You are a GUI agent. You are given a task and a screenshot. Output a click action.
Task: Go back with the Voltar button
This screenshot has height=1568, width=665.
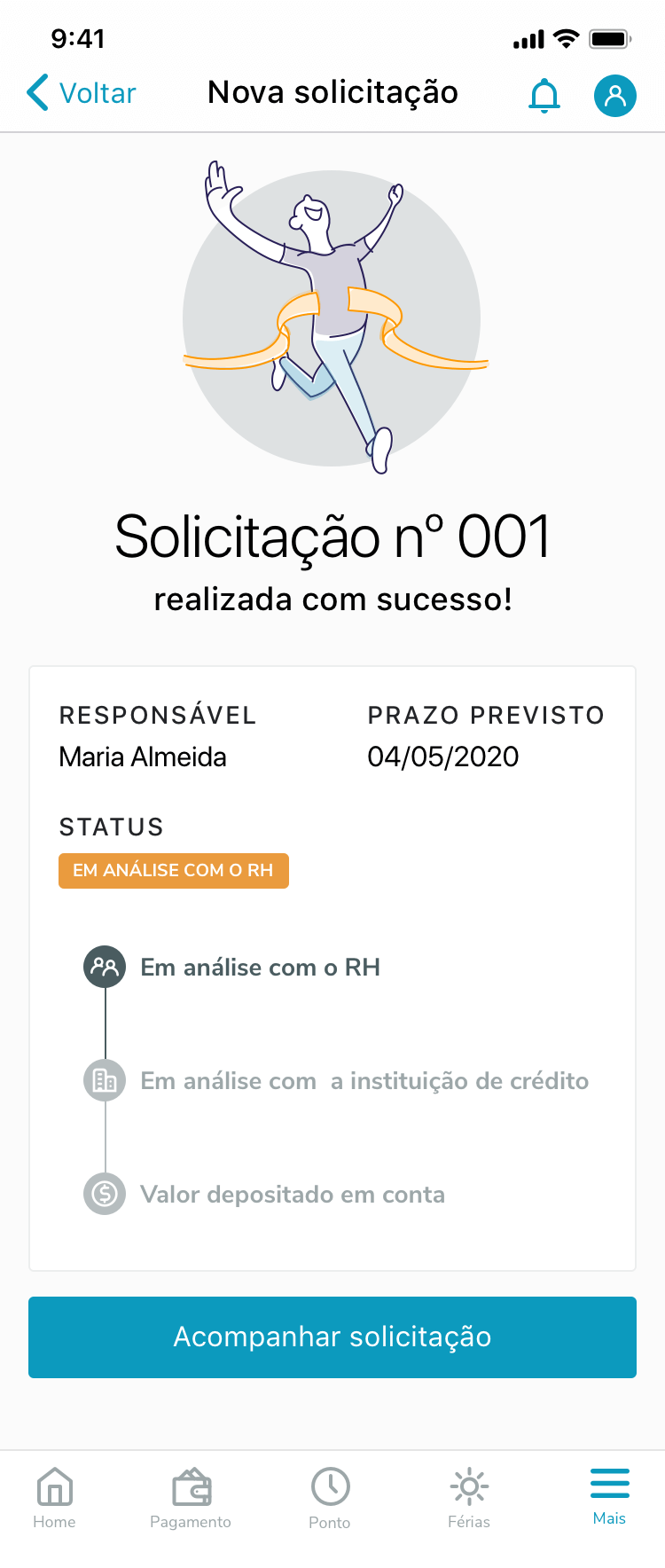click(82, 93)
